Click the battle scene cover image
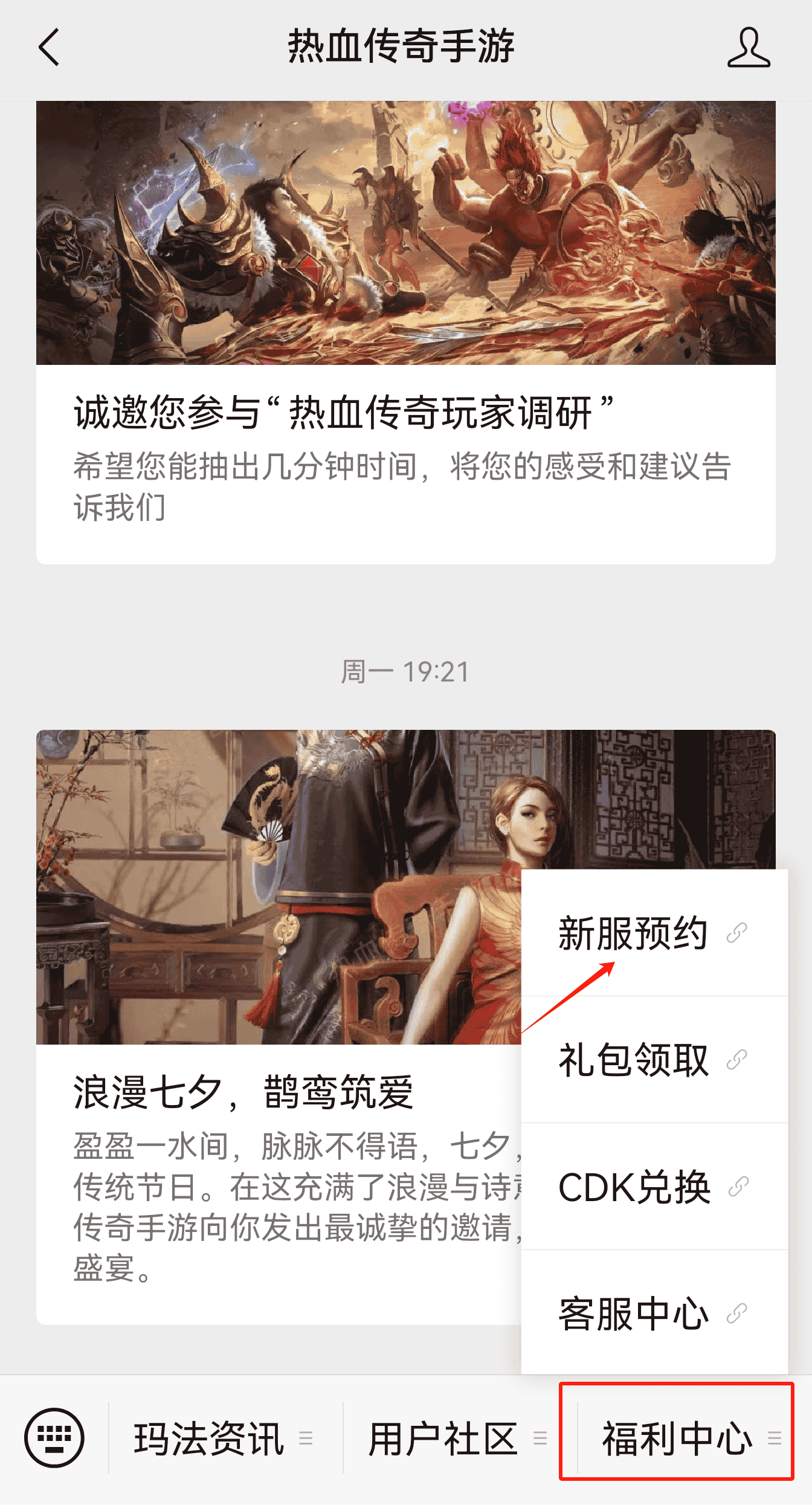This screenshot has height=1505, width=812. click(x=405, y=233)
